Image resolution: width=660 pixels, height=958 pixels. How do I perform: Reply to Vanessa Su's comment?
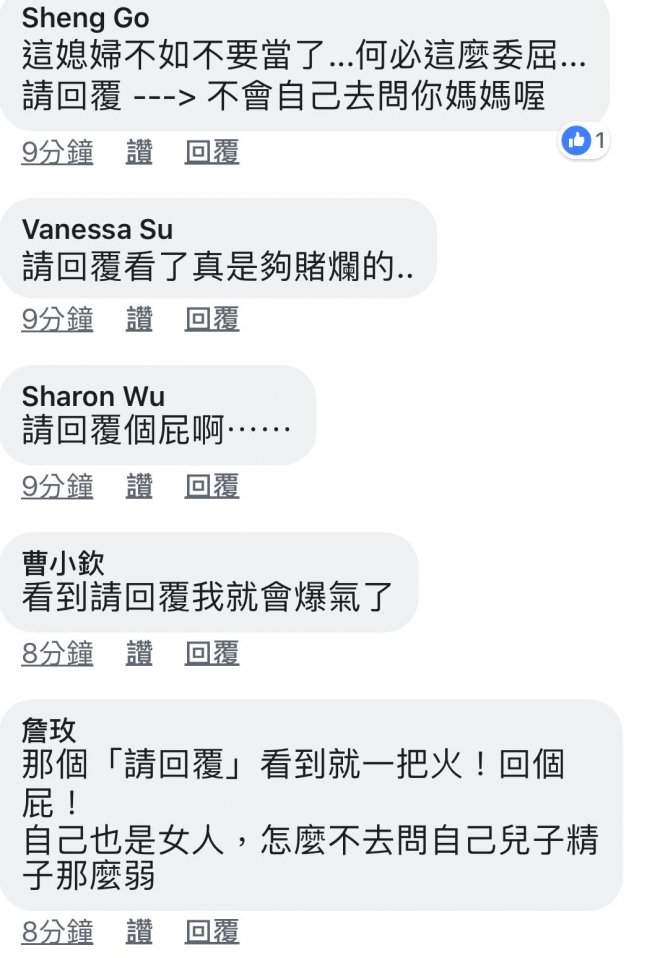tap(212, 320)
